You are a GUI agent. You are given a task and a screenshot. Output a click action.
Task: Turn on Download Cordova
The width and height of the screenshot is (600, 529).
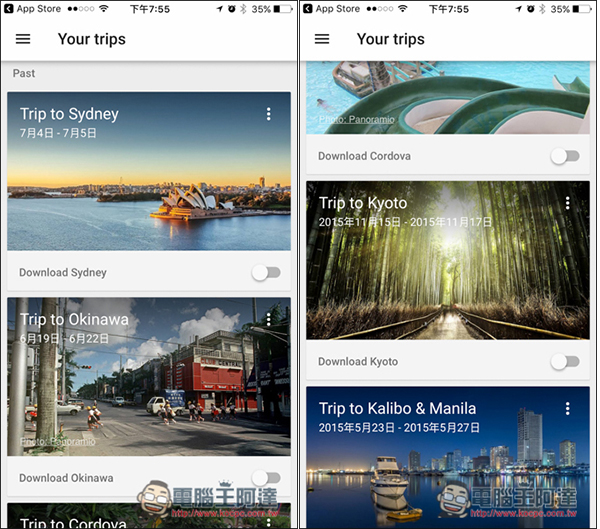click(564, 156)
